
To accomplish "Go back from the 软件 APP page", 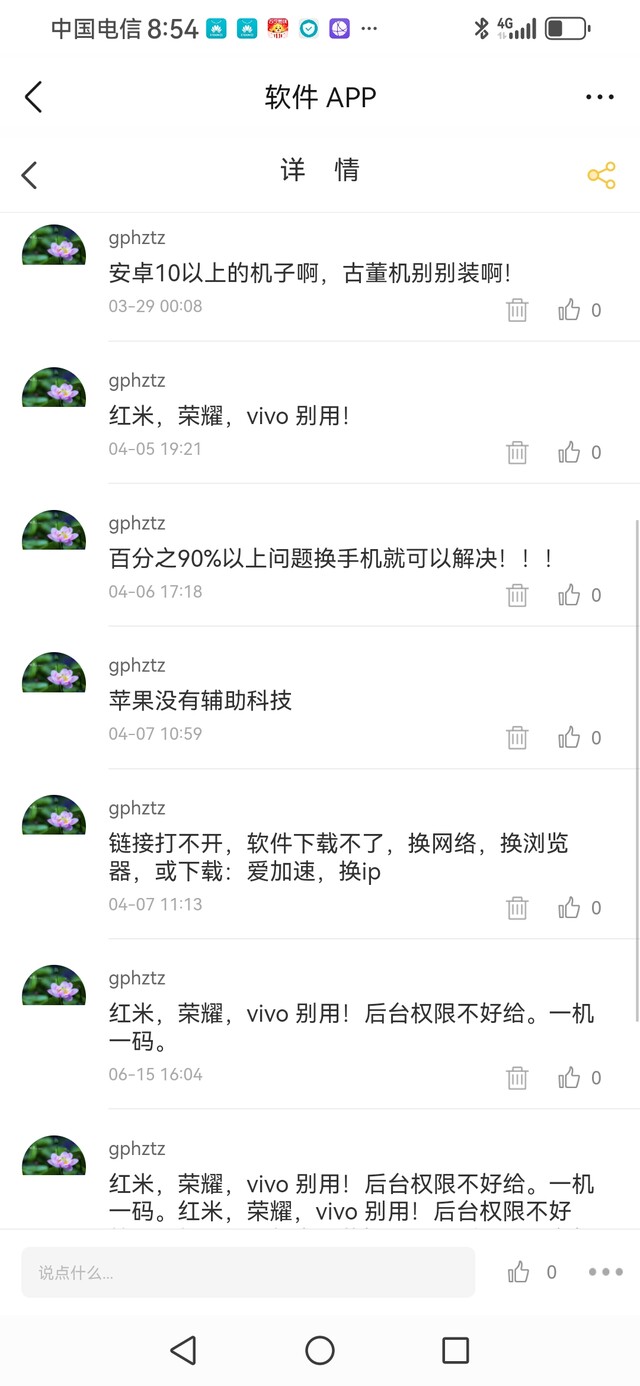I will (x=34, y=97).
